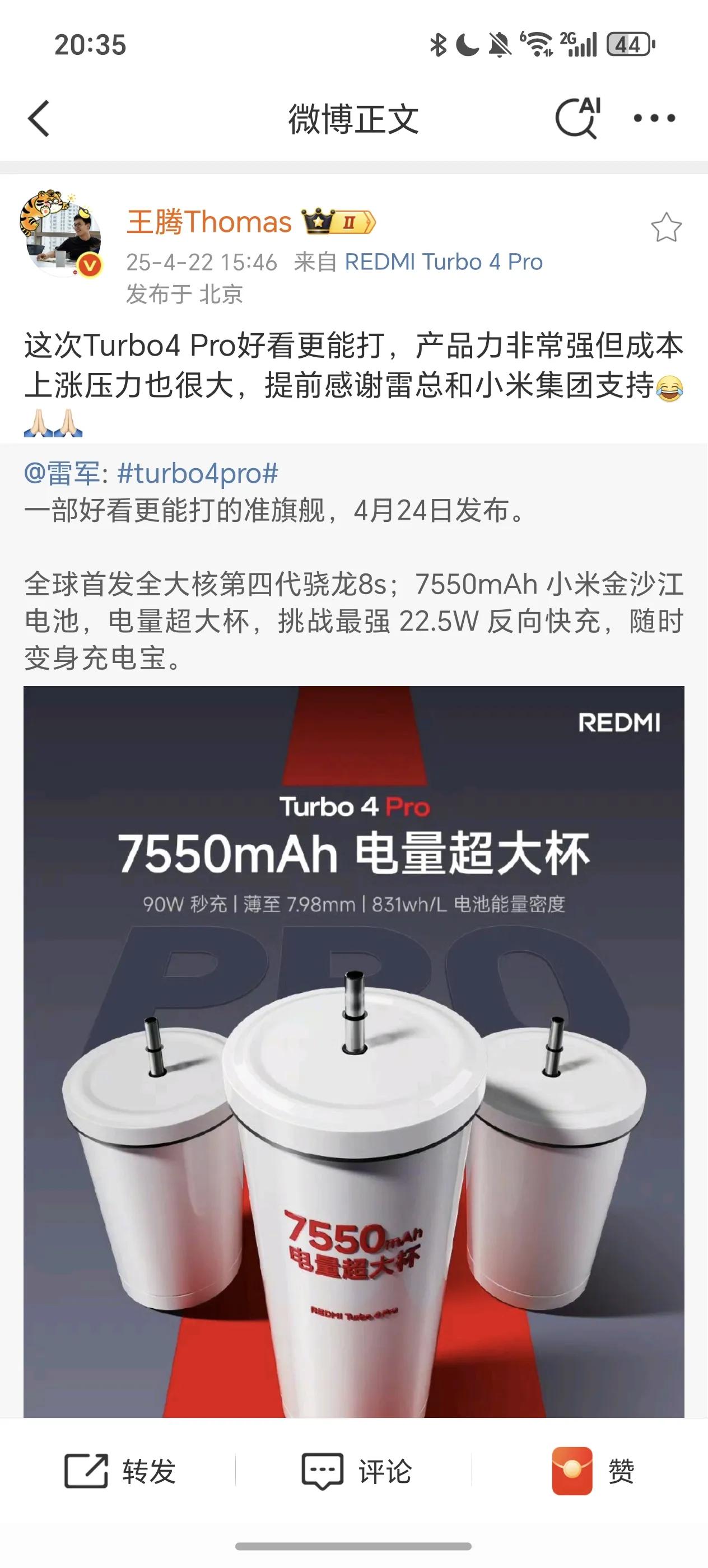The height and width of the screenshot is (1568, 708).
Task: Repost with the 转发 button
Action: (120, 1472)
